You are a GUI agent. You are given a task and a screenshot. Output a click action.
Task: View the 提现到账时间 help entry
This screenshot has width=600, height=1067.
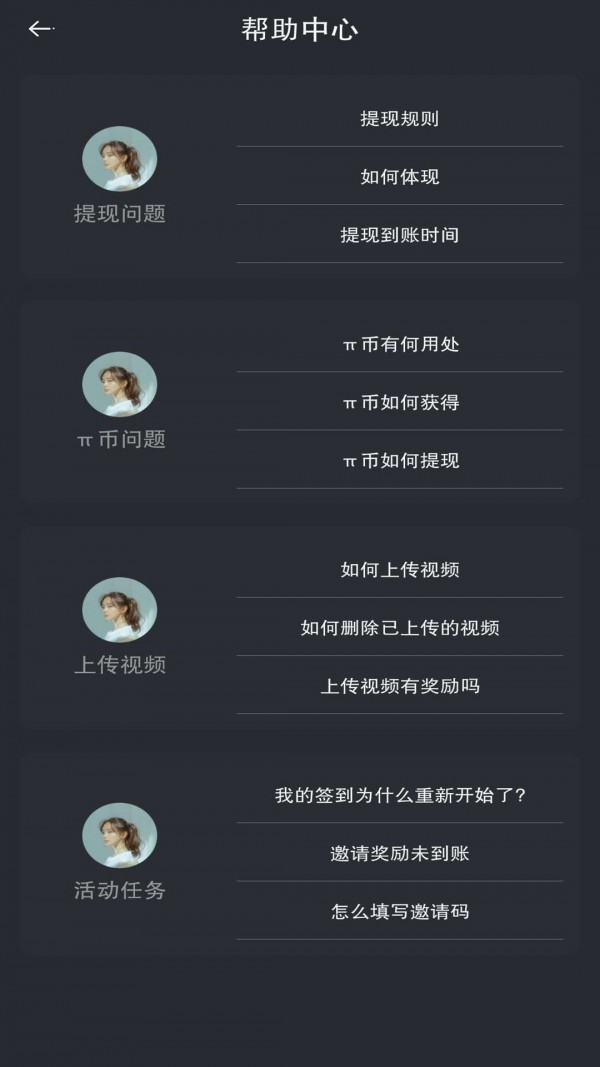[x=399, y=235]
